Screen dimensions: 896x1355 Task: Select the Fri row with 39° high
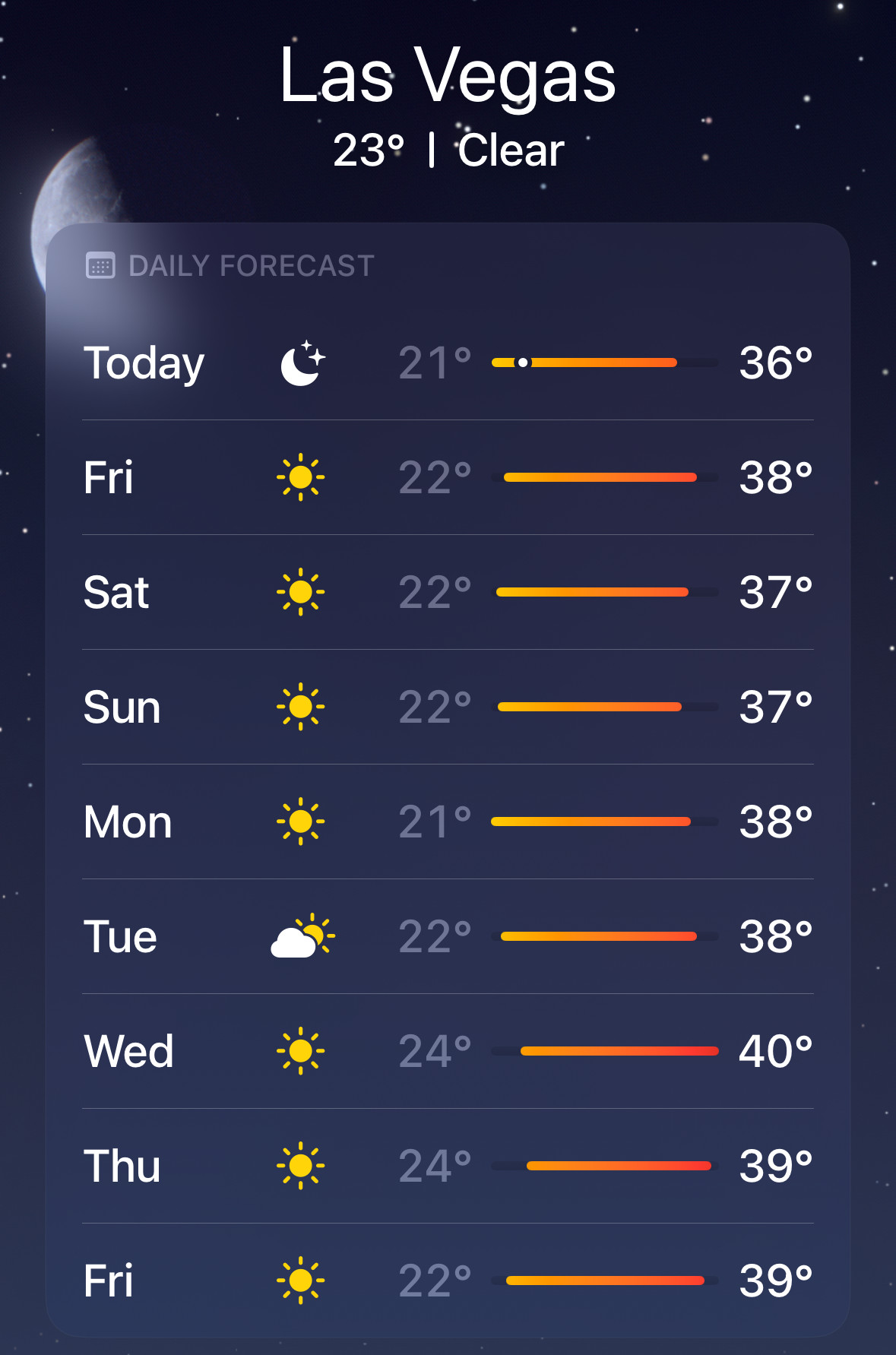[448, 1281]
